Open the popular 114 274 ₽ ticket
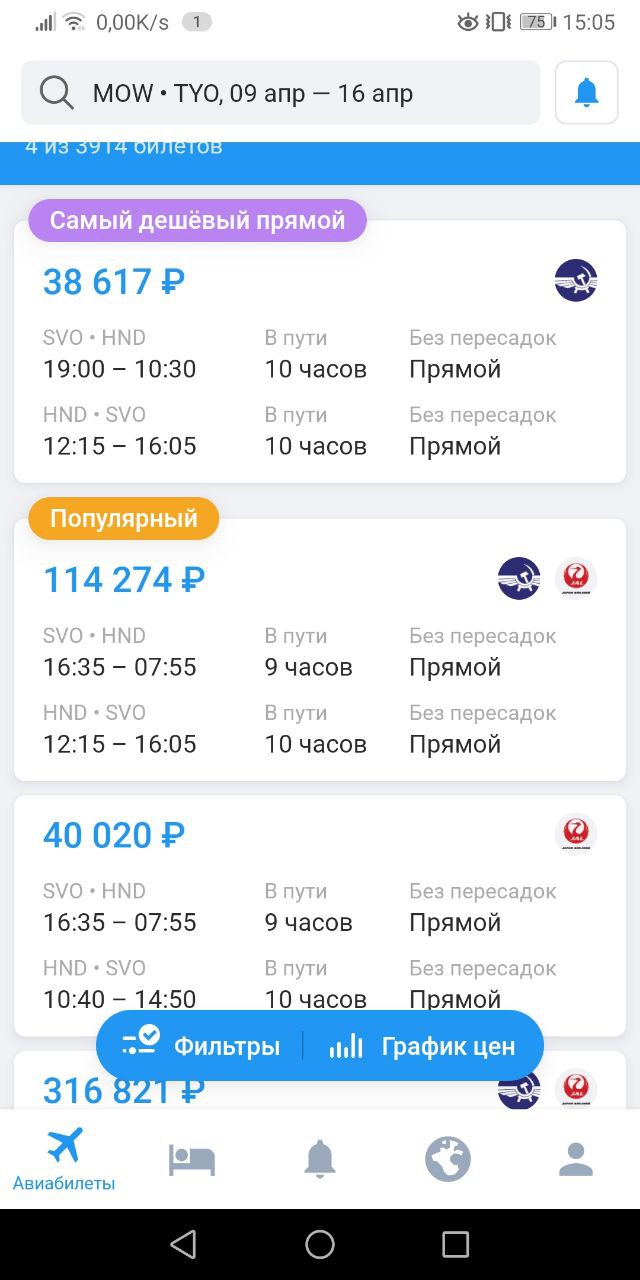 [320, 650]
